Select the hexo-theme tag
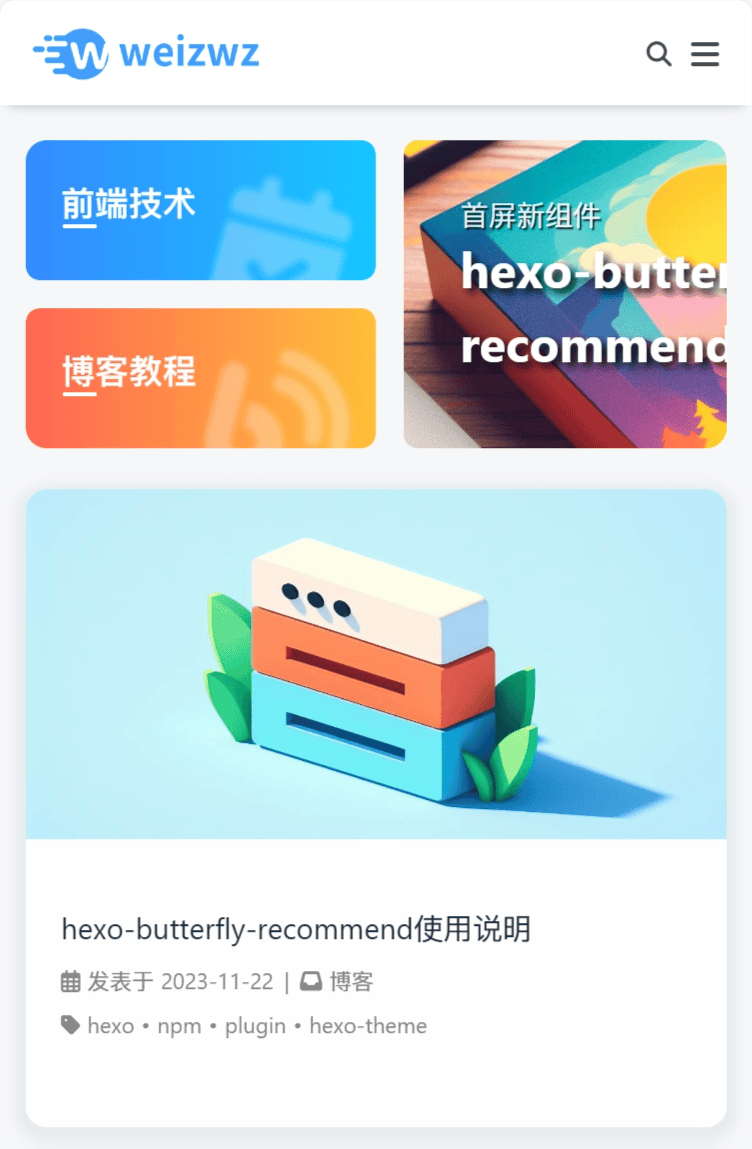The height and width of the screenshot is (1149, 752). click(368, 1026)
